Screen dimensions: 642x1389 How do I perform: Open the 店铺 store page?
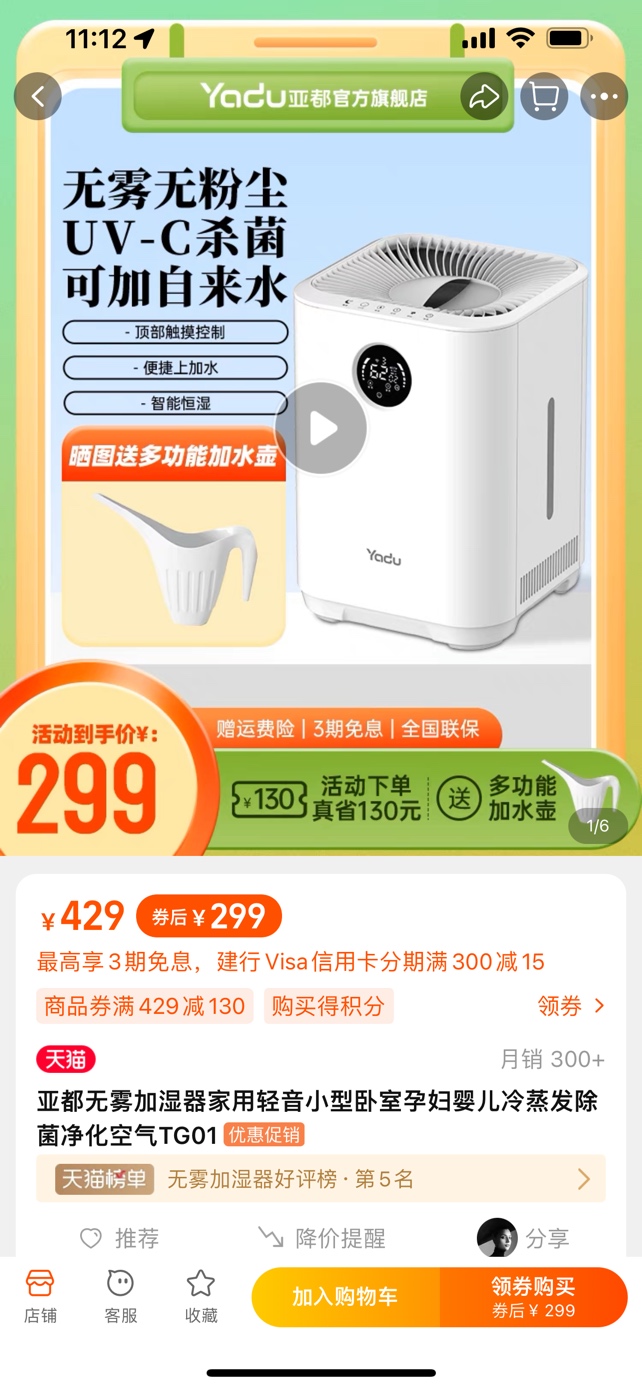coord(40,1296)
